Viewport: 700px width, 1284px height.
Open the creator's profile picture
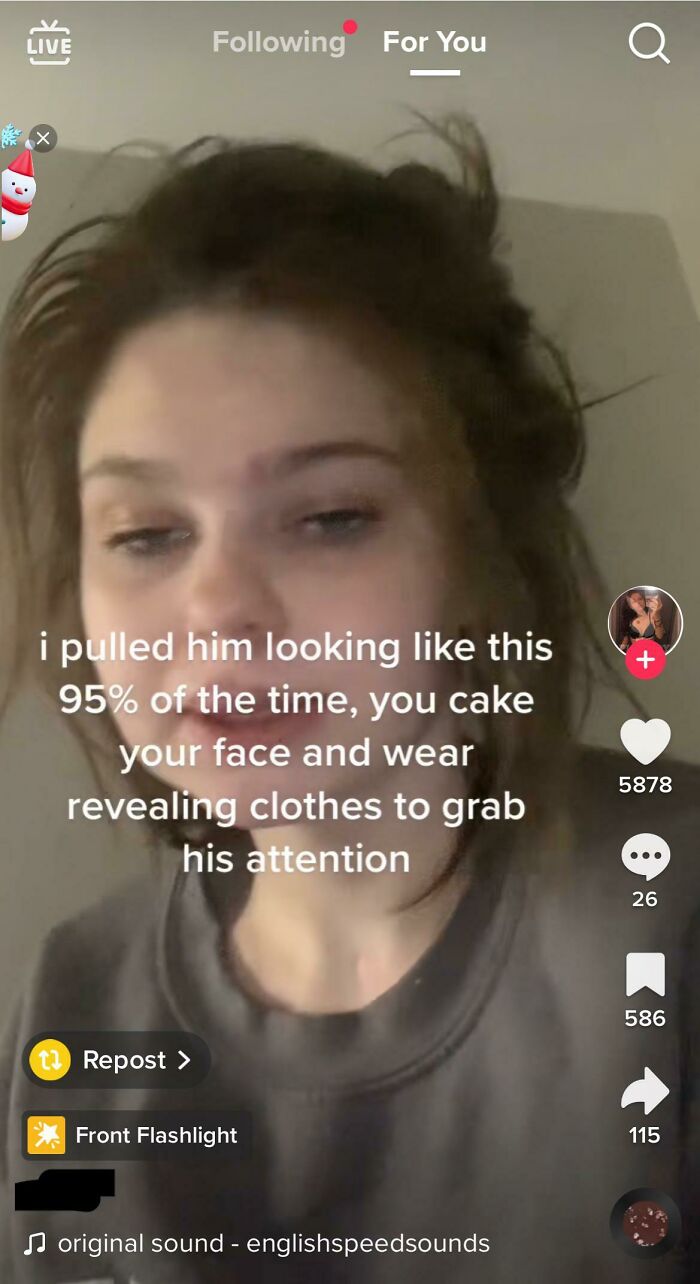[645, 620]
